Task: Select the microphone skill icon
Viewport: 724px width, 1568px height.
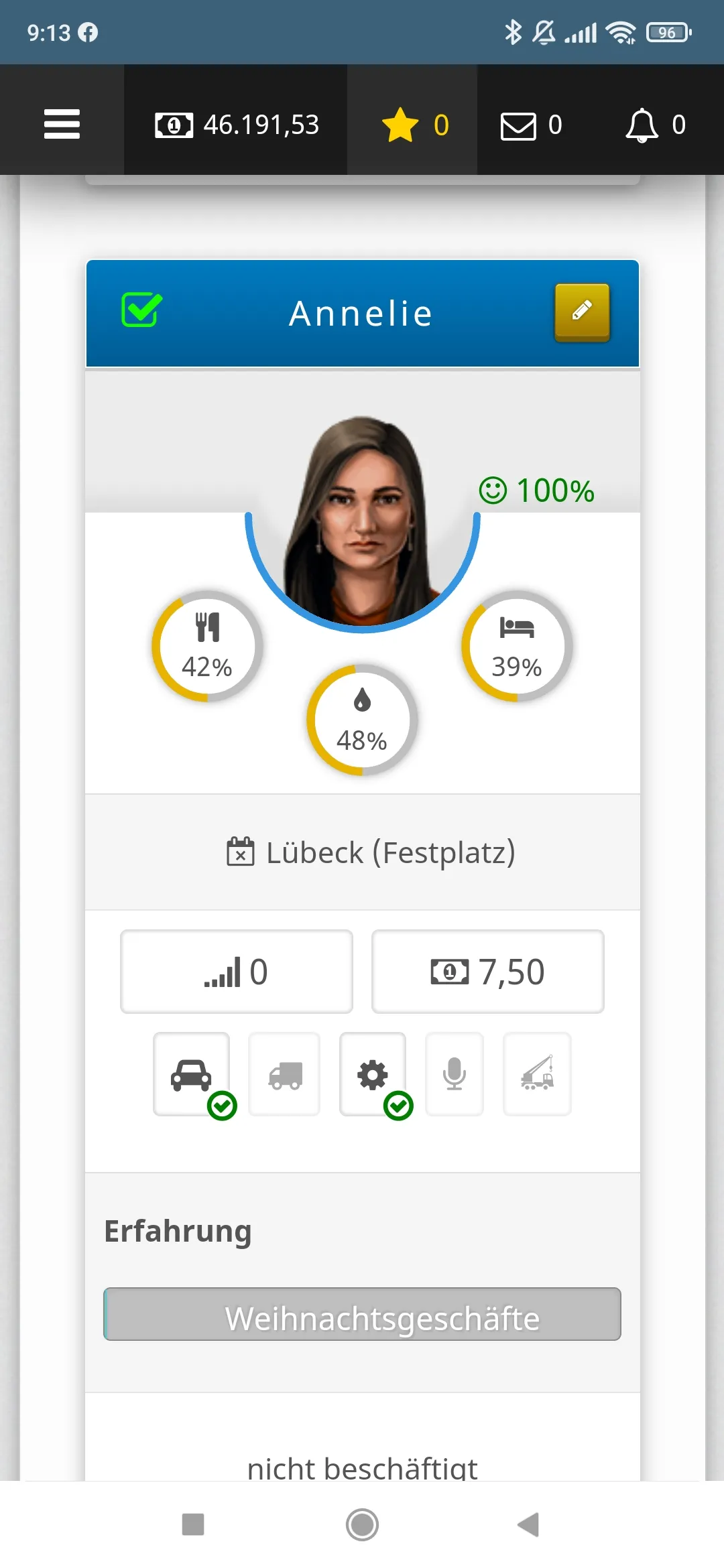Action: [x=455, y=1074]
